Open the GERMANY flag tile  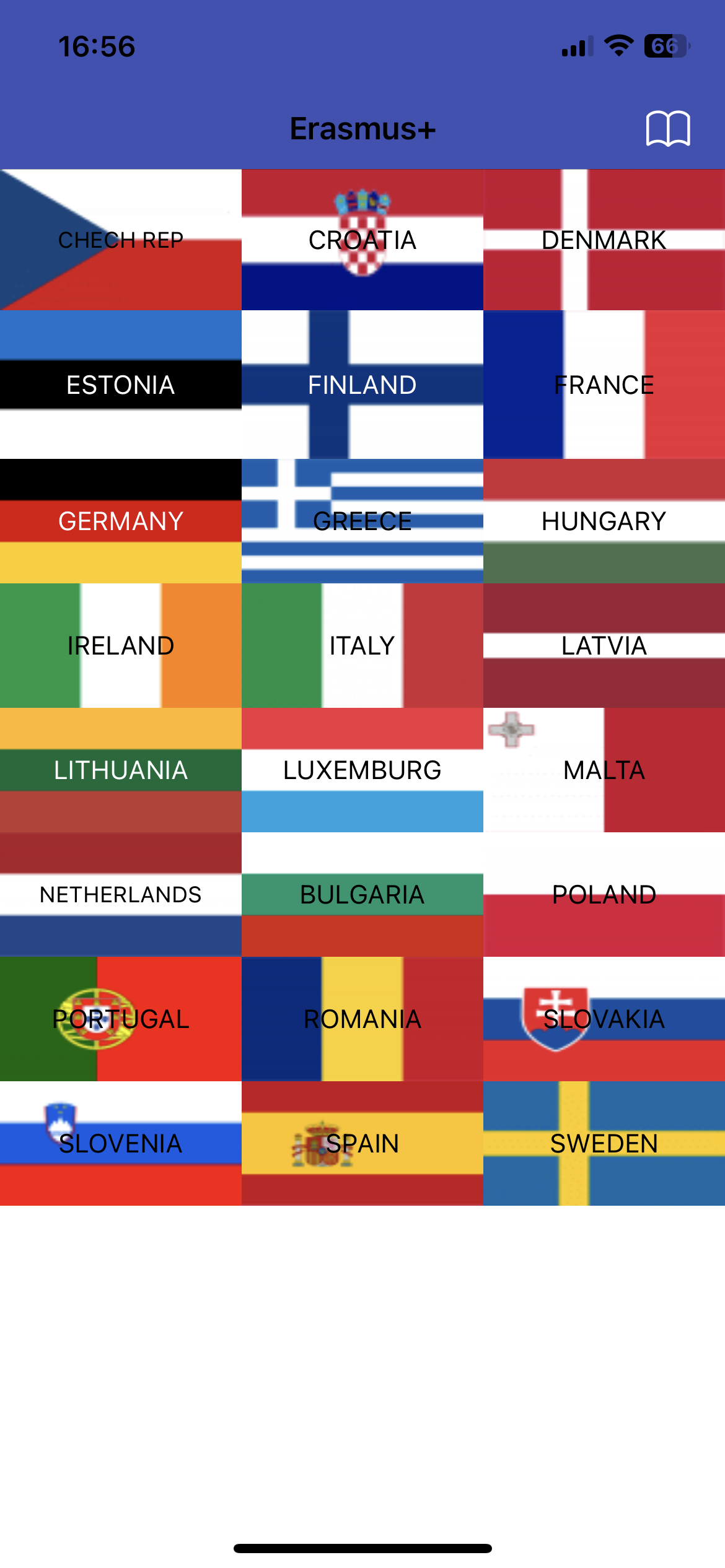pos(121,521)
